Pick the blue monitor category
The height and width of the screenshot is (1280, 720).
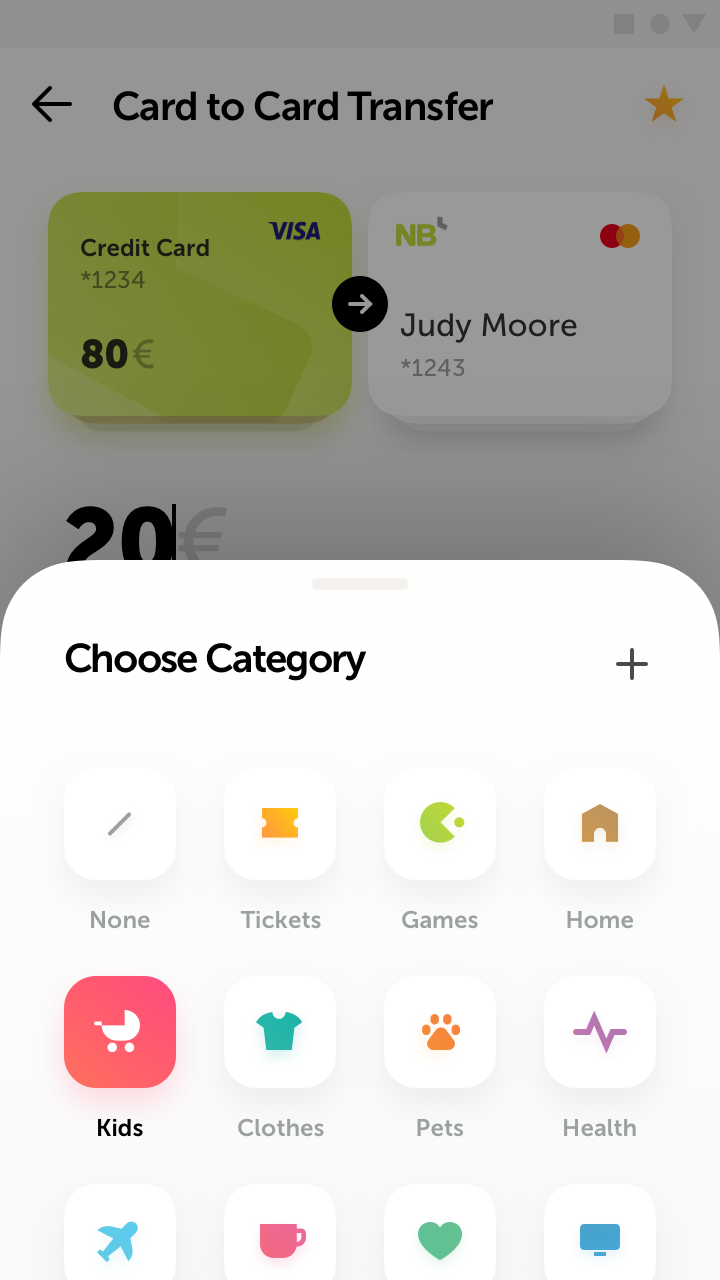click(x=600, y=1238)
